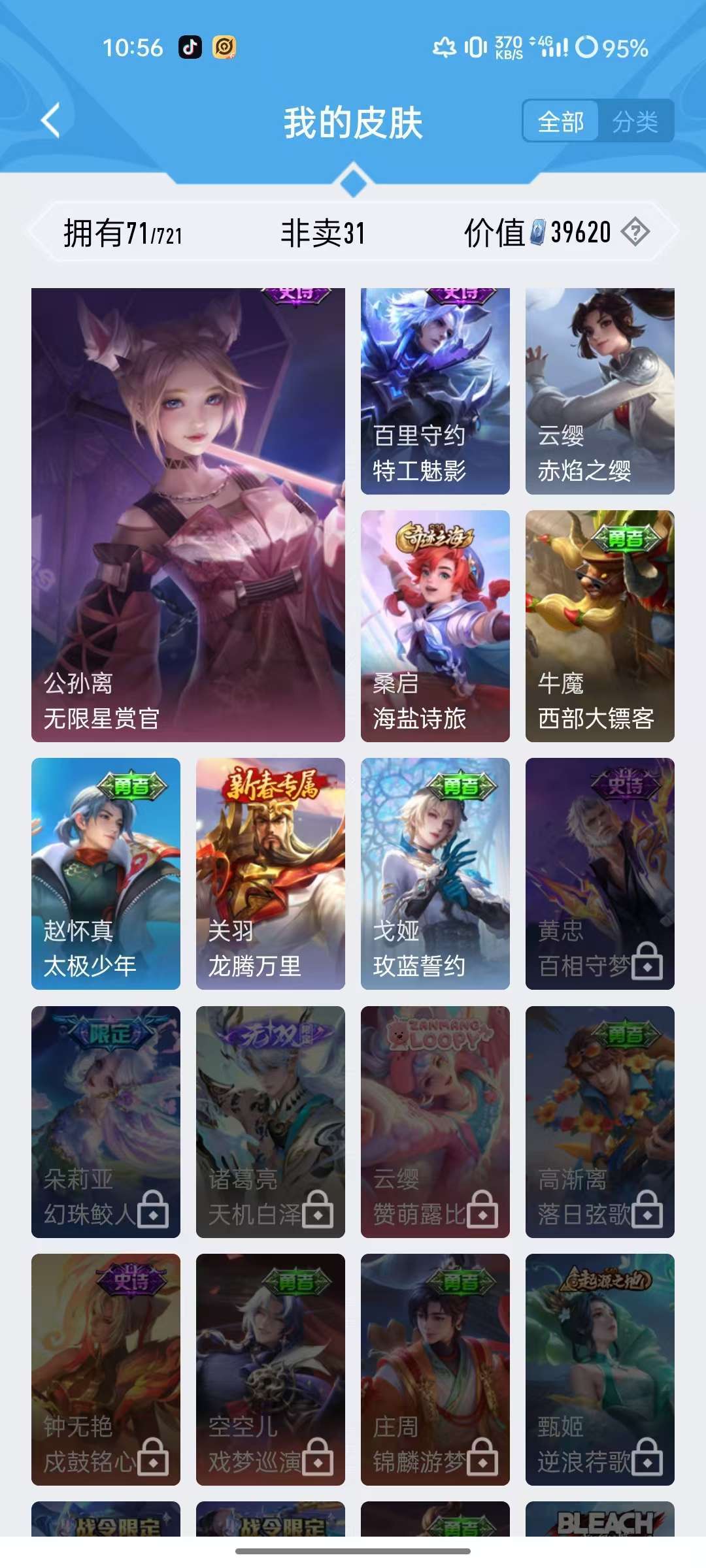Viewport: 706px width, 1568px height.
Task: Open locked 甄姬 逆浪荇歌 skin
Action: point(600,1369)
